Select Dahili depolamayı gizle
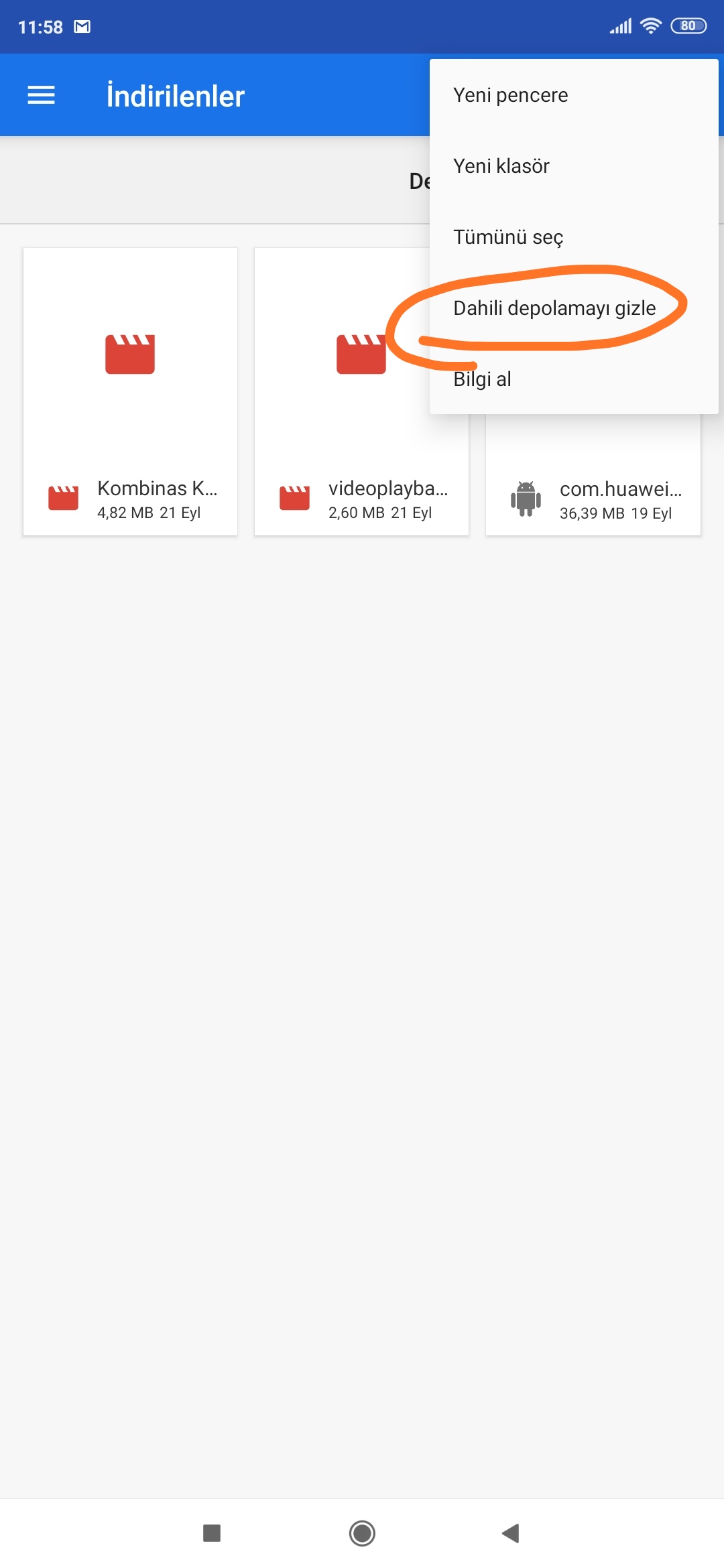Screen dimensions: 724x1568 (554, 308)
